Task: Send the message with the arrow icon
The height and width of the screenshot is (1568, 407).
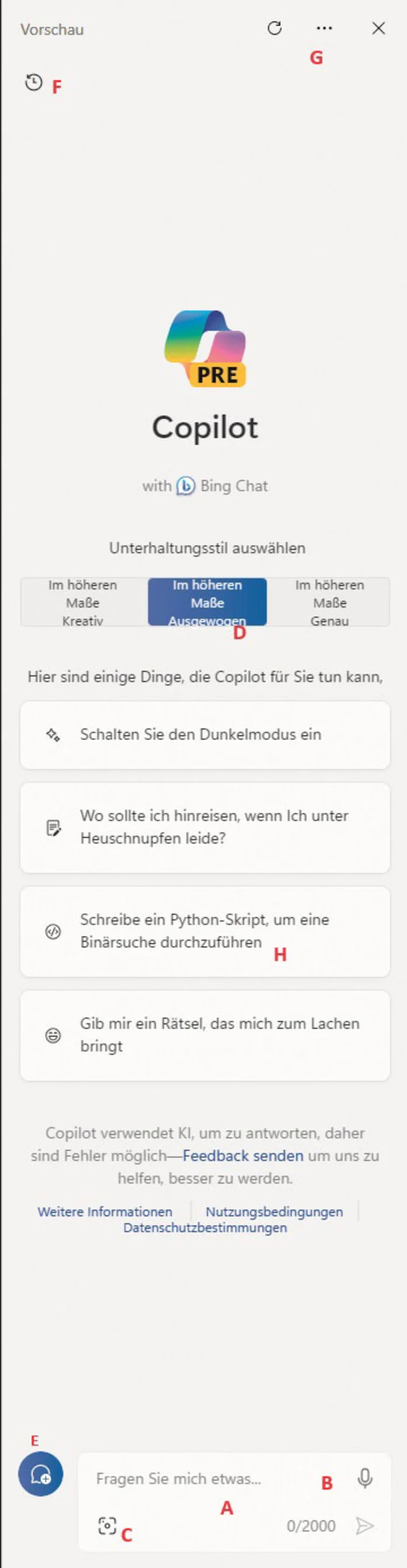Action: pos(364,1525)
